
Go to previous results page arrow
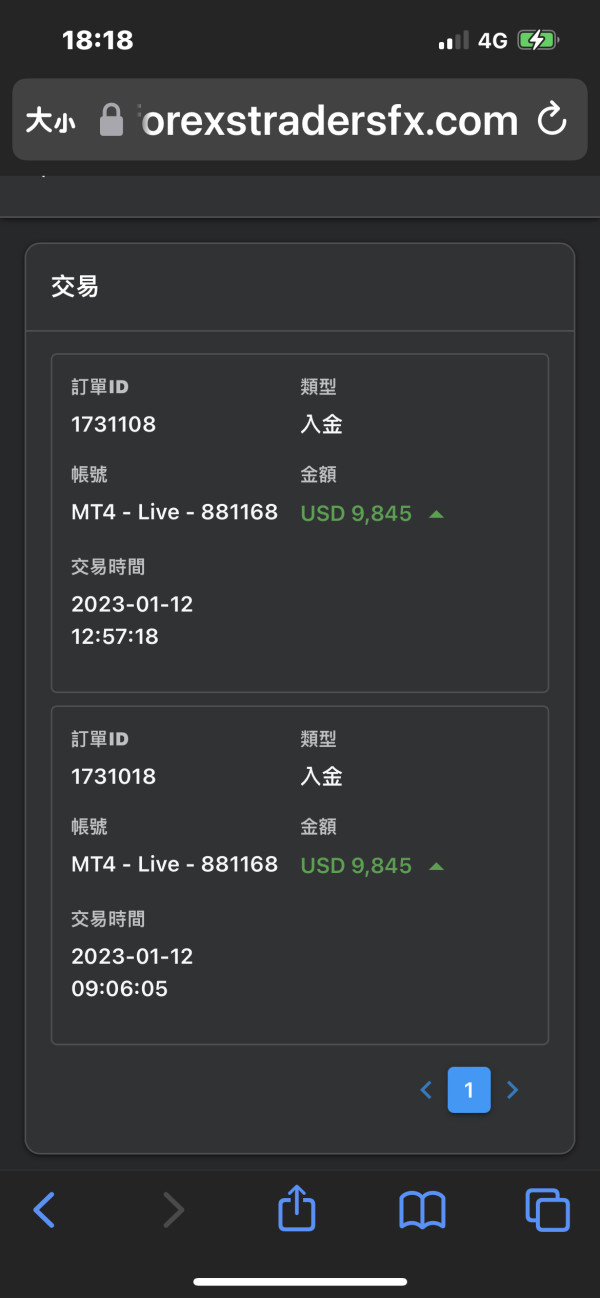[x=426, y=1090]
